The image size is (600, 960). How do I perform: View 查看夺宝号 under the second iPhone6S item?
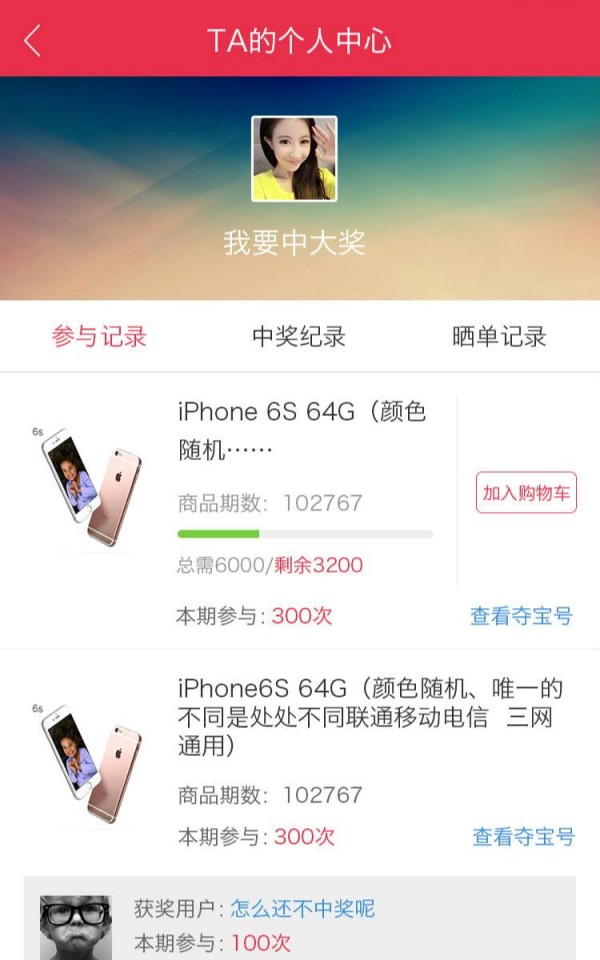click(523, 837)
